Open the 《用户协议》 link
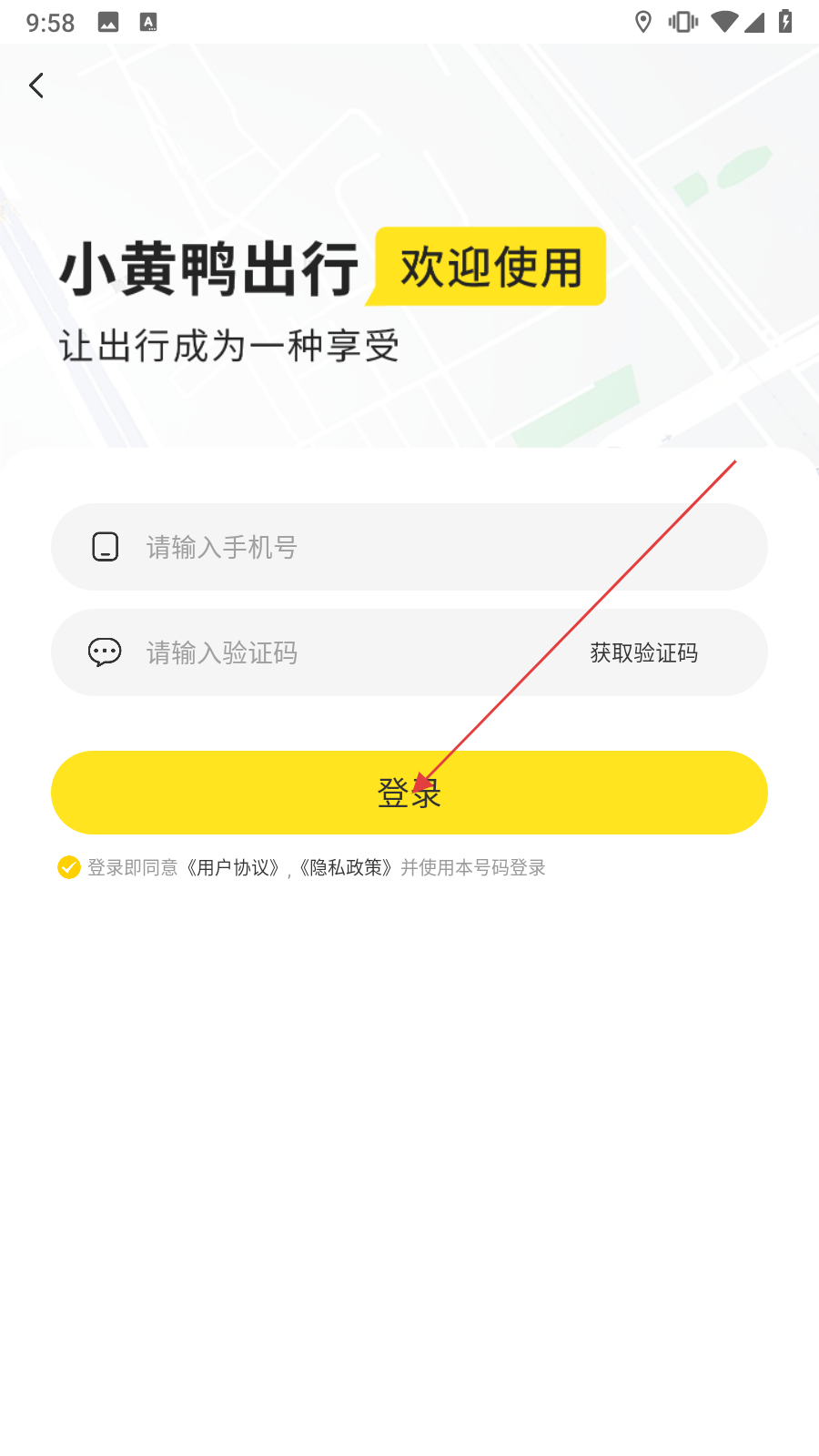The height and width of the screenshot is (1456, 819). (233, 868)
